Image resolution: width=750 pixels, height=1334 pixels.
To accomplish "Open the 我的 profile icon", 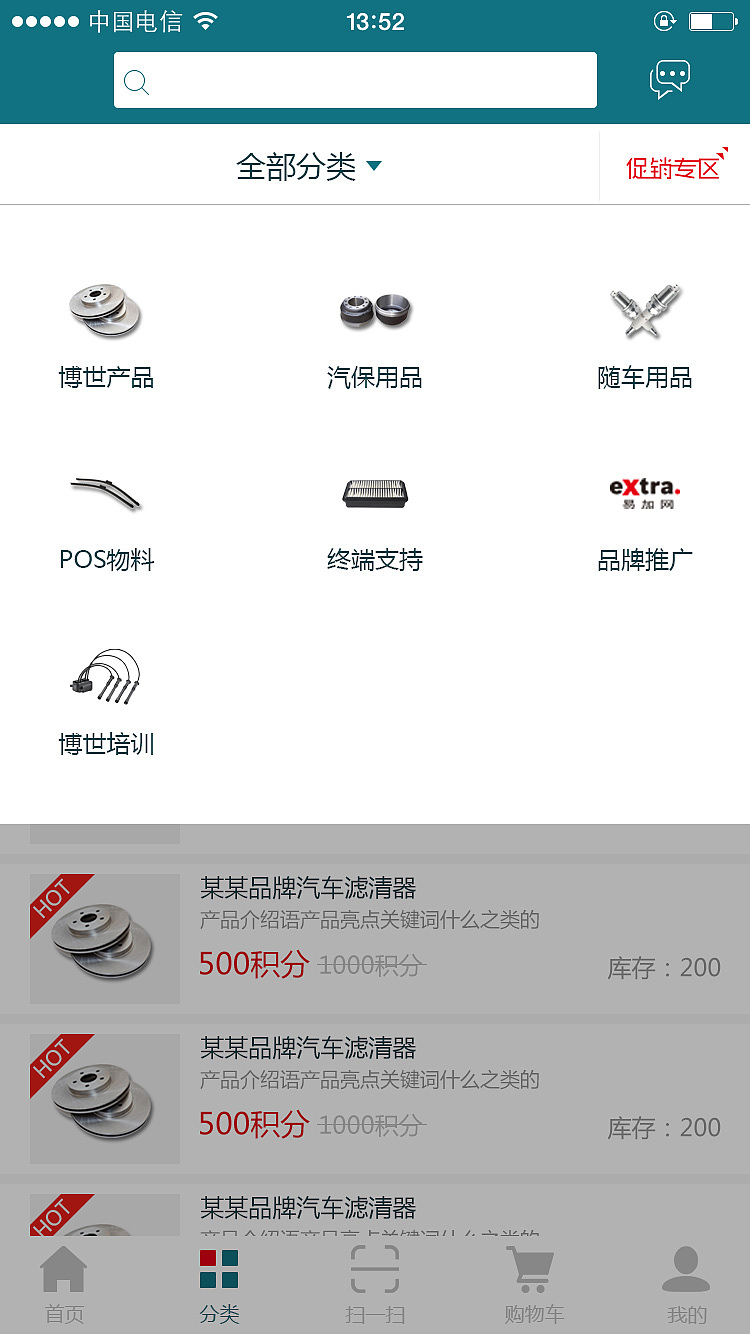I will coord(686,1268).
